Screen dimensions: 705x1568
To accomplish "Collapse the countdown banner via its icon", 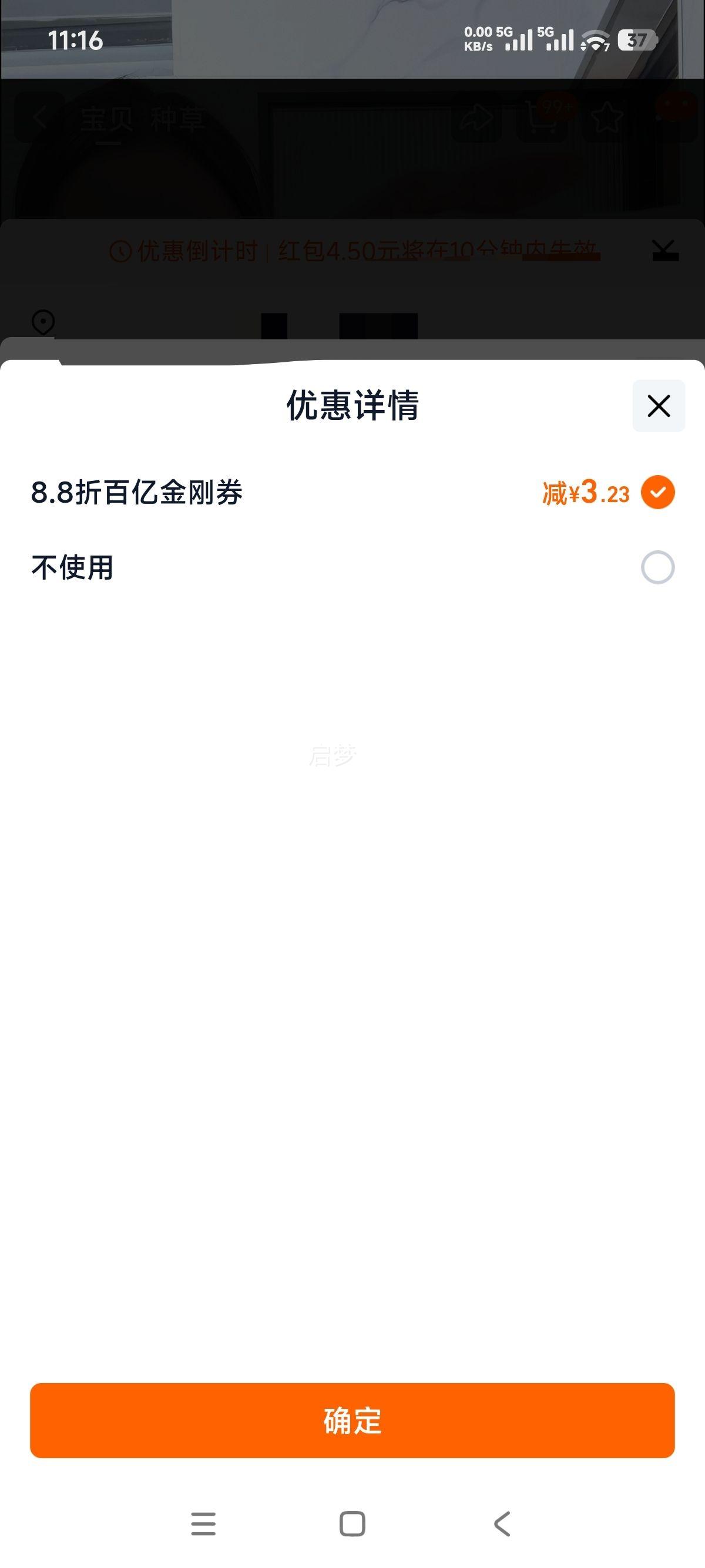I will point(664,250).
